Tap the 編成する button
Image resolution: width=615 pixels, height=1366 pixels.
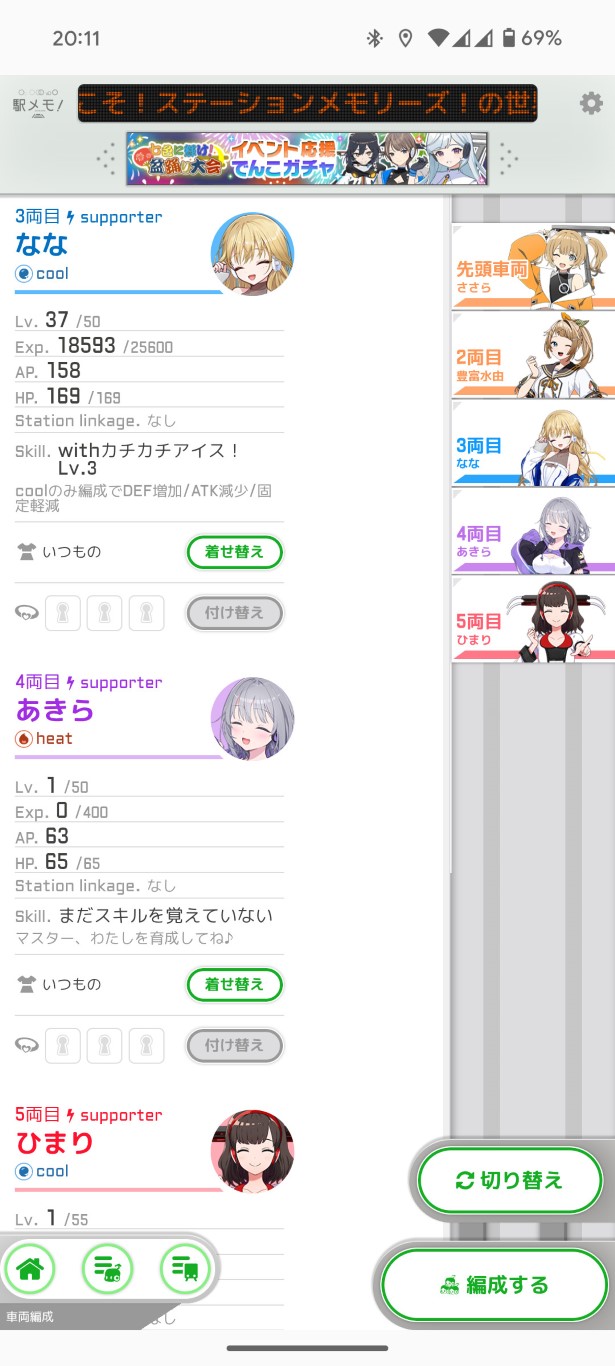tap(494, 1284)
